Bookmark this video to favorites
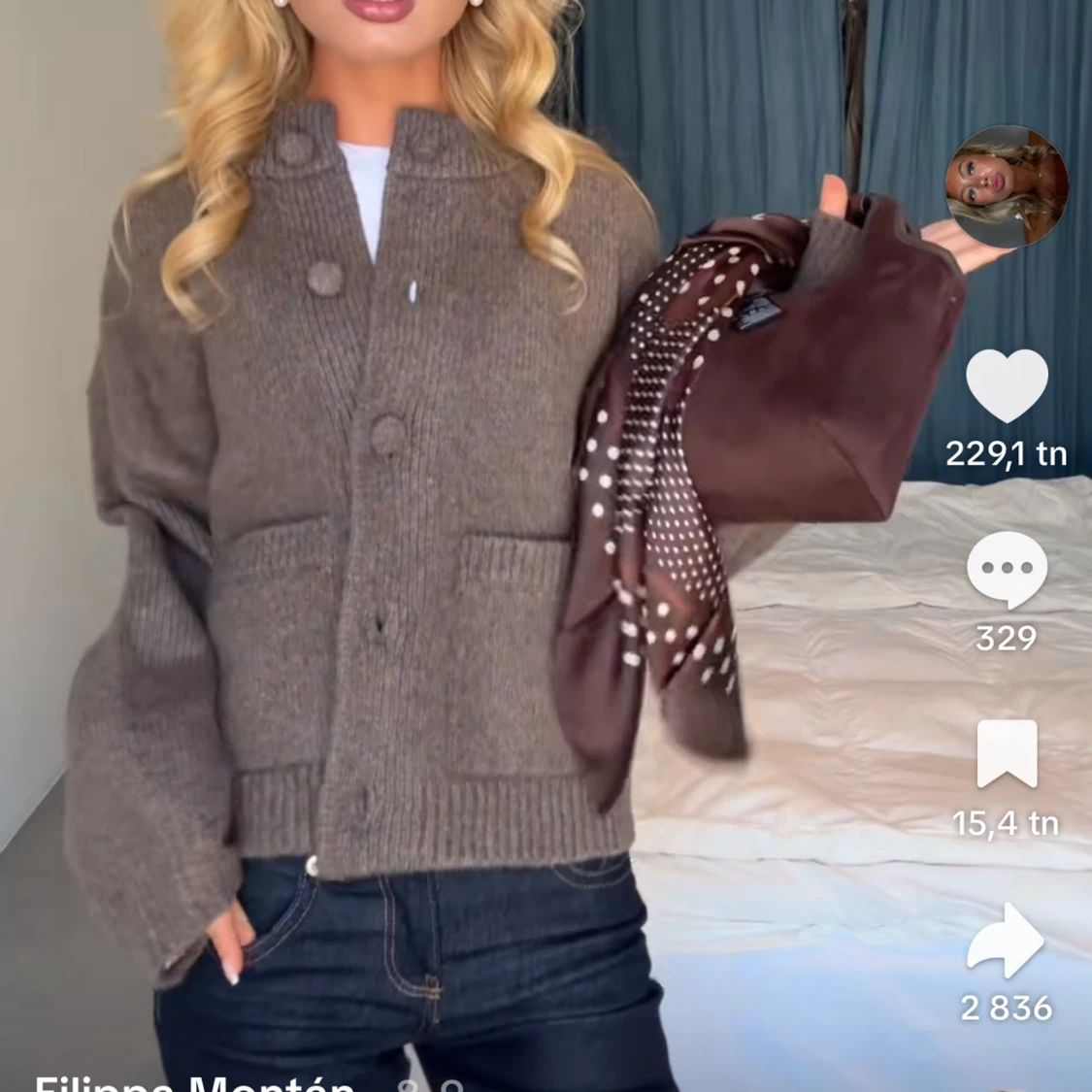The height and width of the screenshot is (1092, 1092). (1007, 754)
